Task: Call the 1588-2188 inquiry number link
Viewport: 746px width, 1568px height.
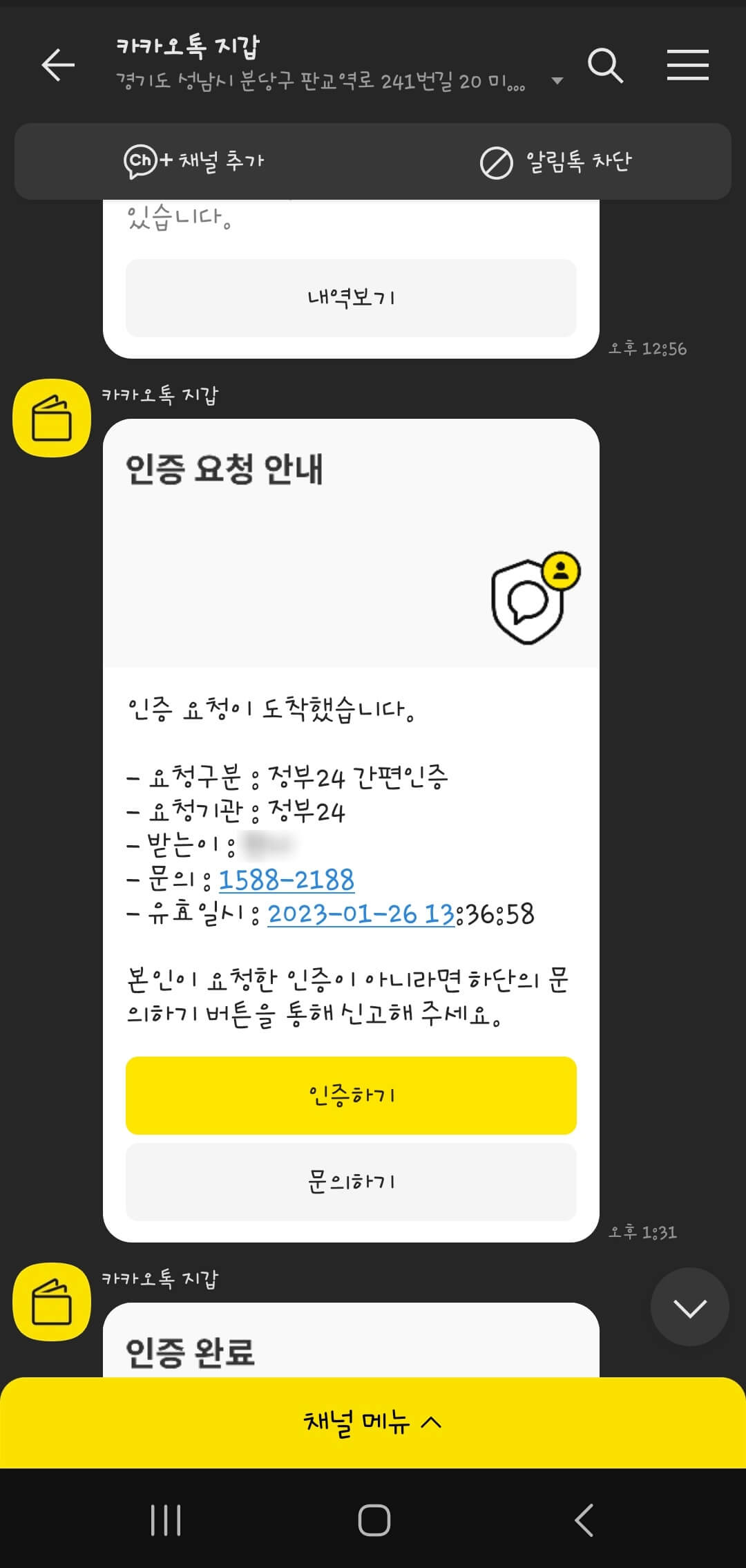Action: (x=285, y=880)
